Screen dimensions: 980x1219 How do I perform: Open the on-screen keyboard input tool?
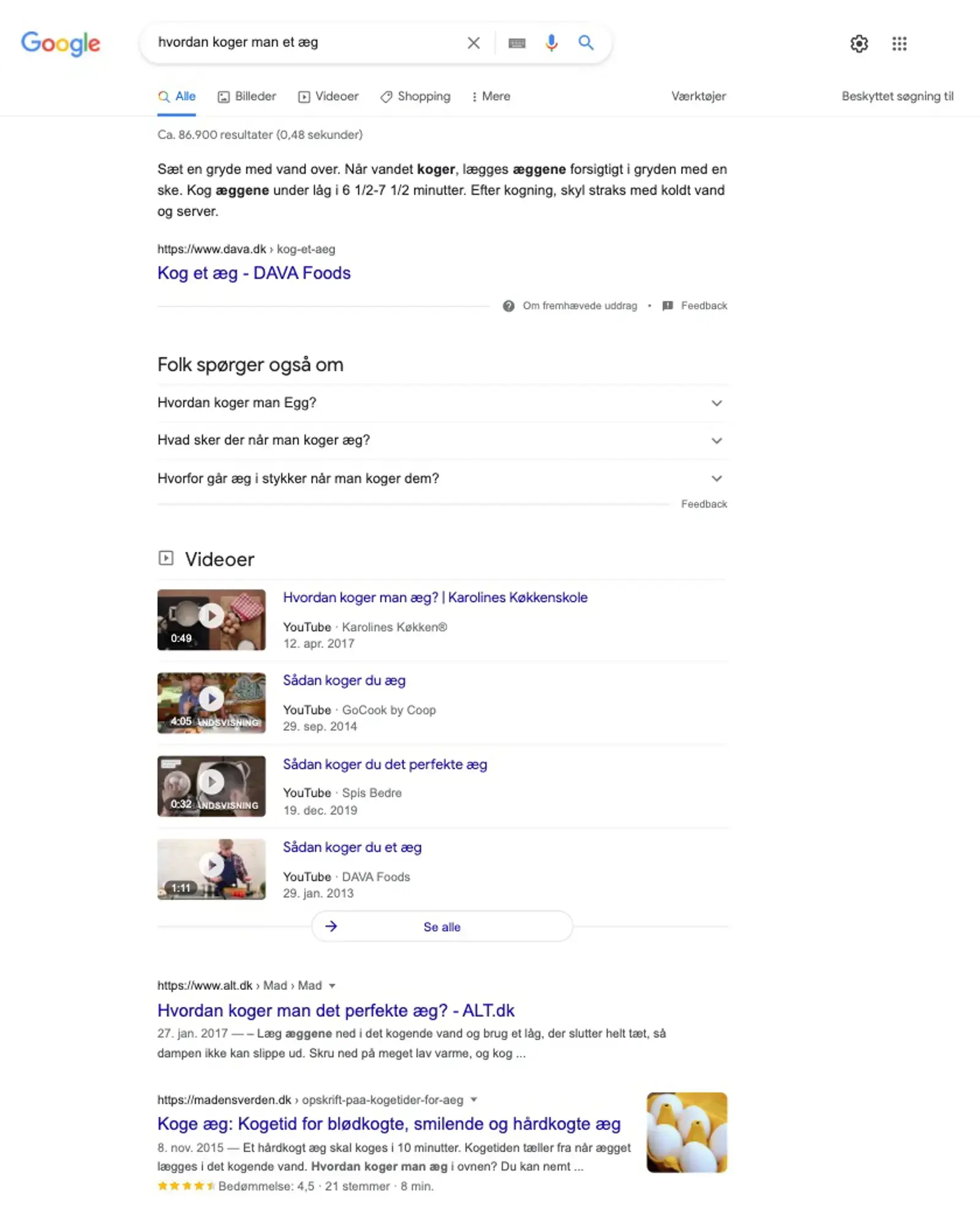point(517,43)
